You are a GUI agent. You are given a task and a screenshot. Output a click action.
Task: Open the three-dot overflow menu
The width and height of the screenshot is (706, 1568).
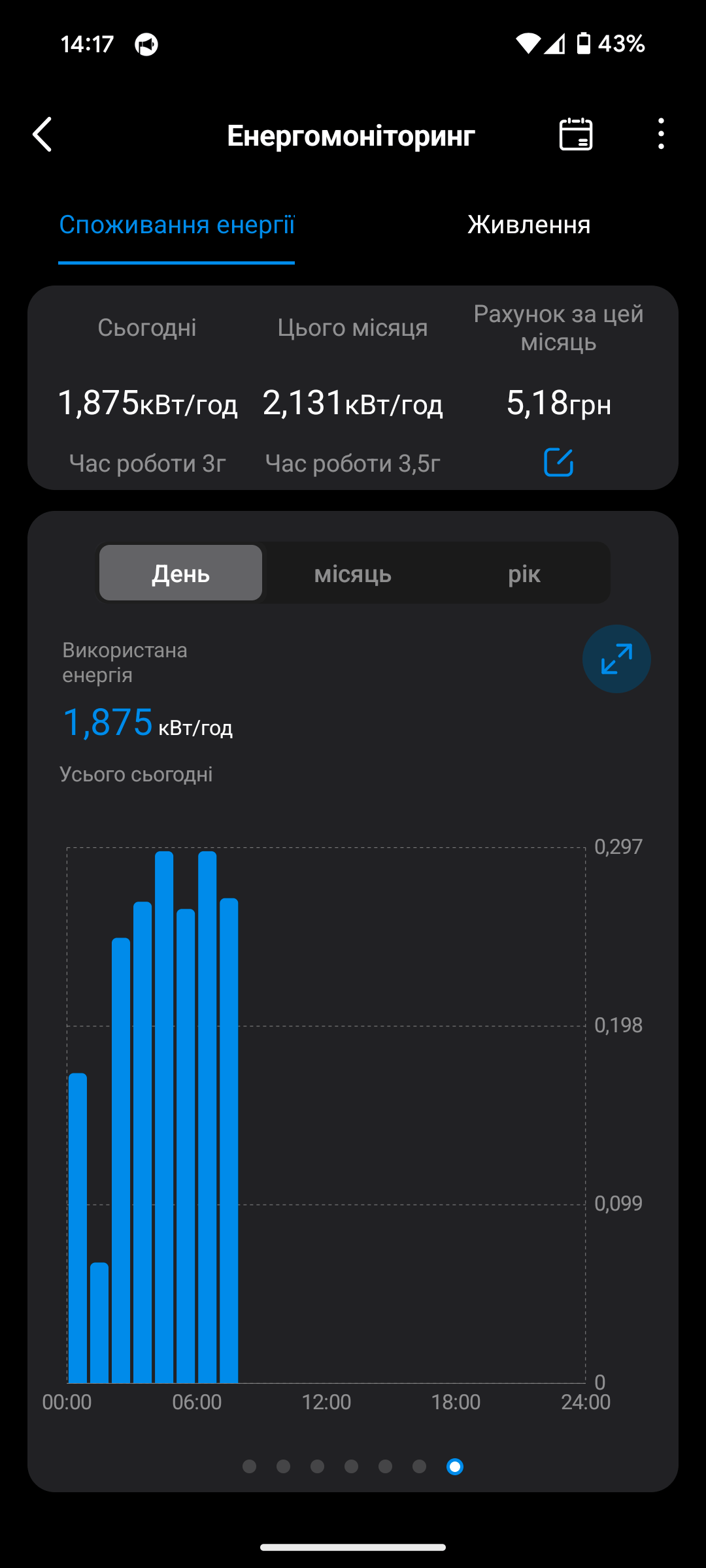(x=661, y=135)
